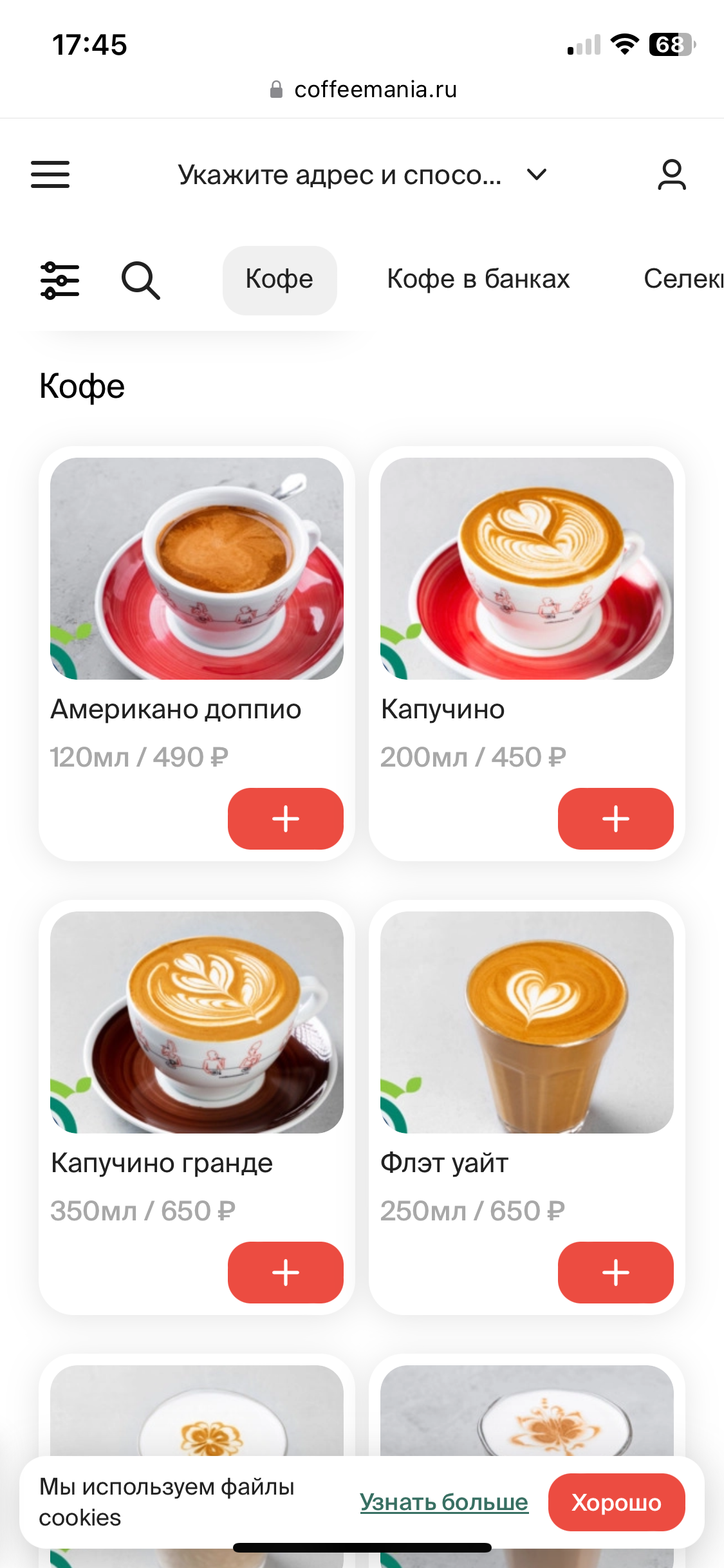The height and width of the screenshot is (1568, 724).
Task: Tap the search magnifier icon
Action: [x=140, y=280]
